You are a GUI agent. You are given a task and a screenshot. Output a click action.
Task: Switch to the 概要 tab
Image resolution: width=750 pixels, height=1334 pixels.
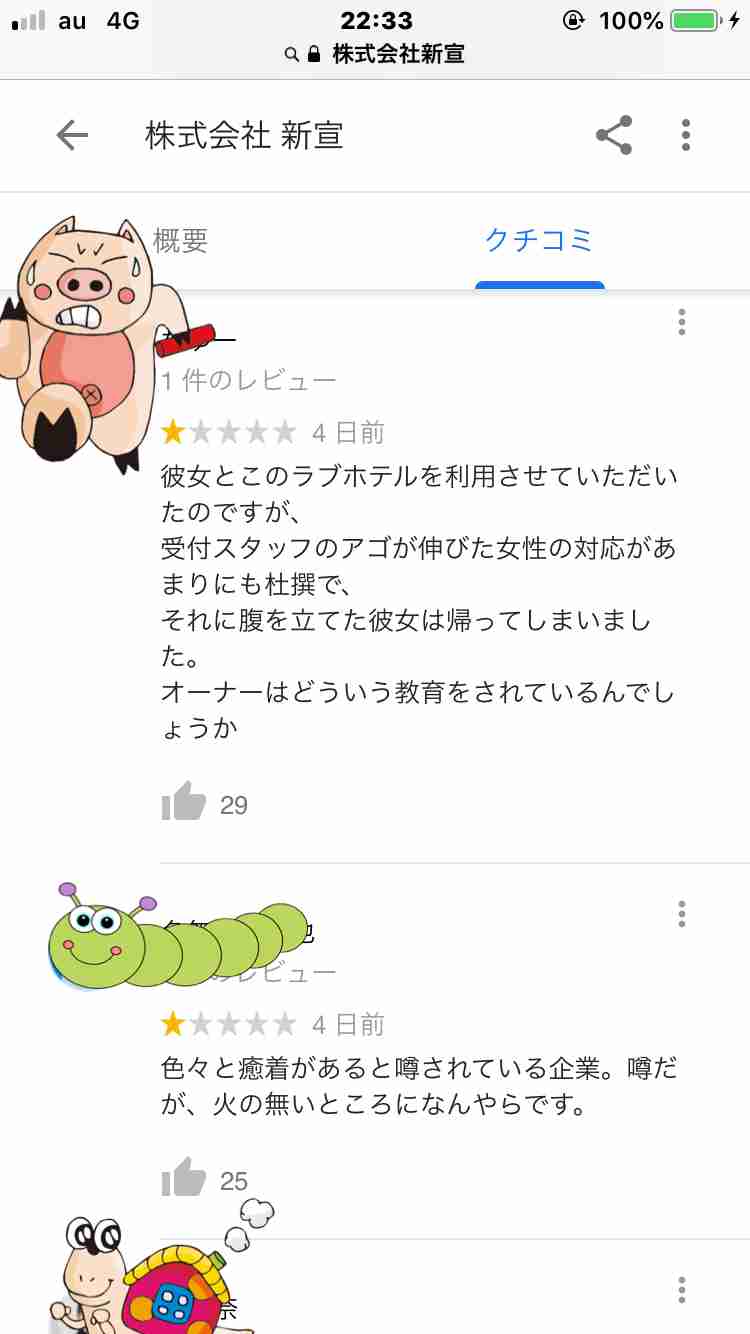(x=181, y=240)
